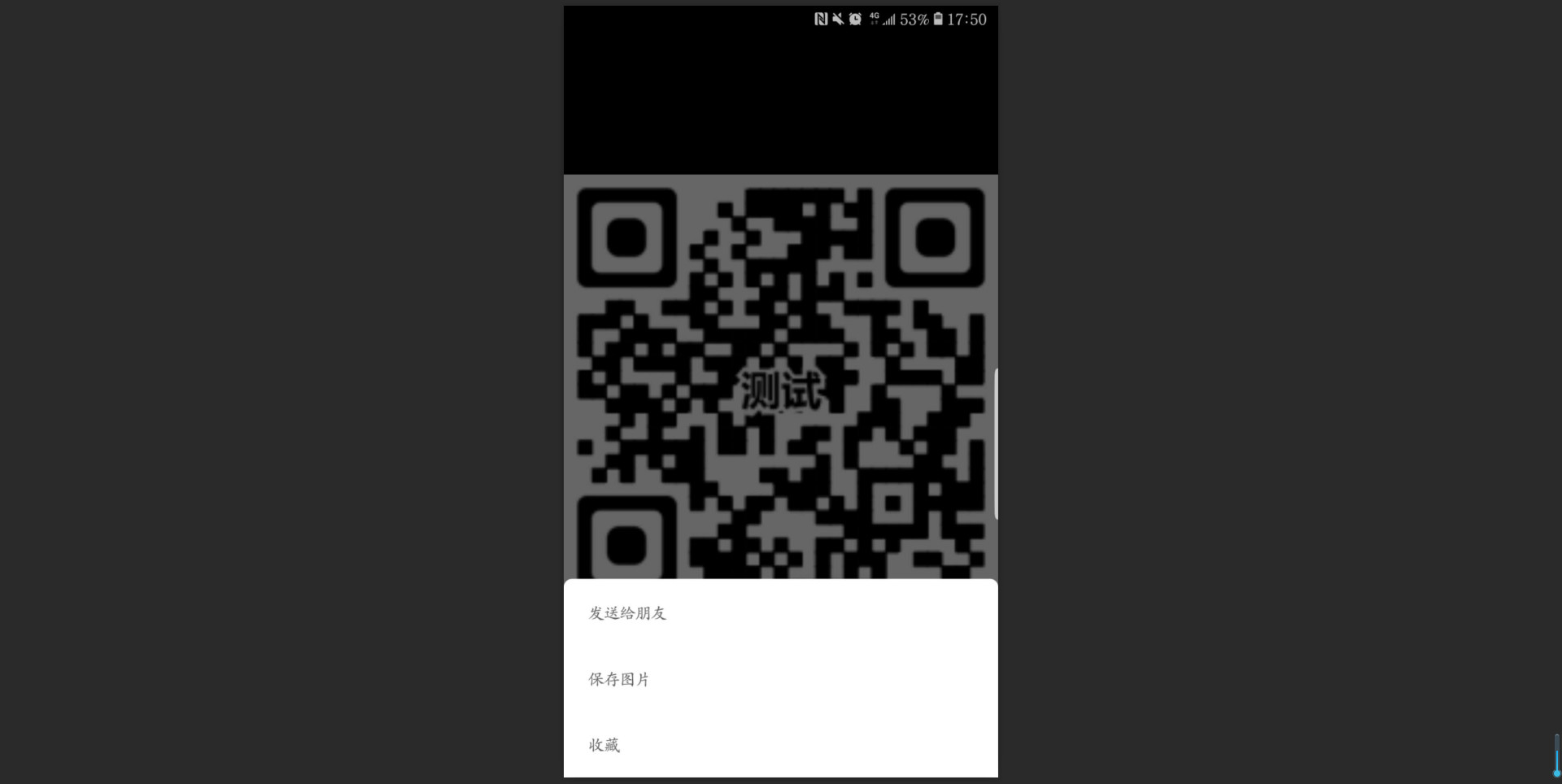Tap 收藏 to add to favorites
The image size is (1562, 784).
[x=604, y=745]
